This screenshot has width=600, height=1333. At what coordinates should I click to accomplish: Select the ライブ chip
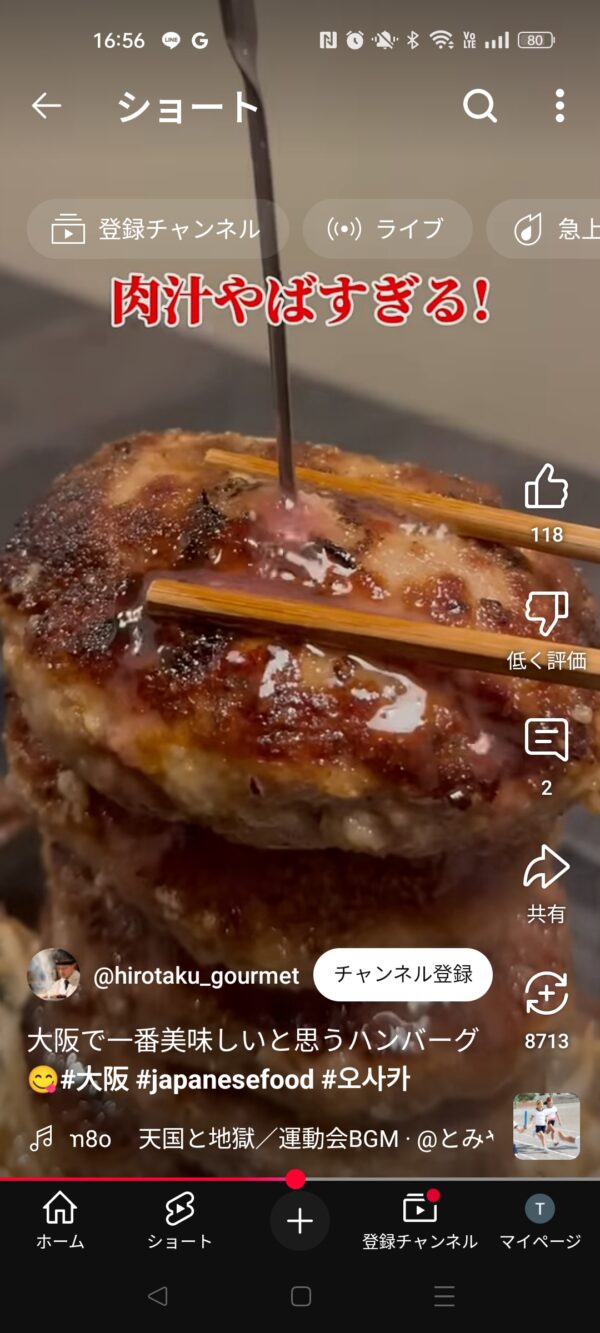(x=387, y=229)
